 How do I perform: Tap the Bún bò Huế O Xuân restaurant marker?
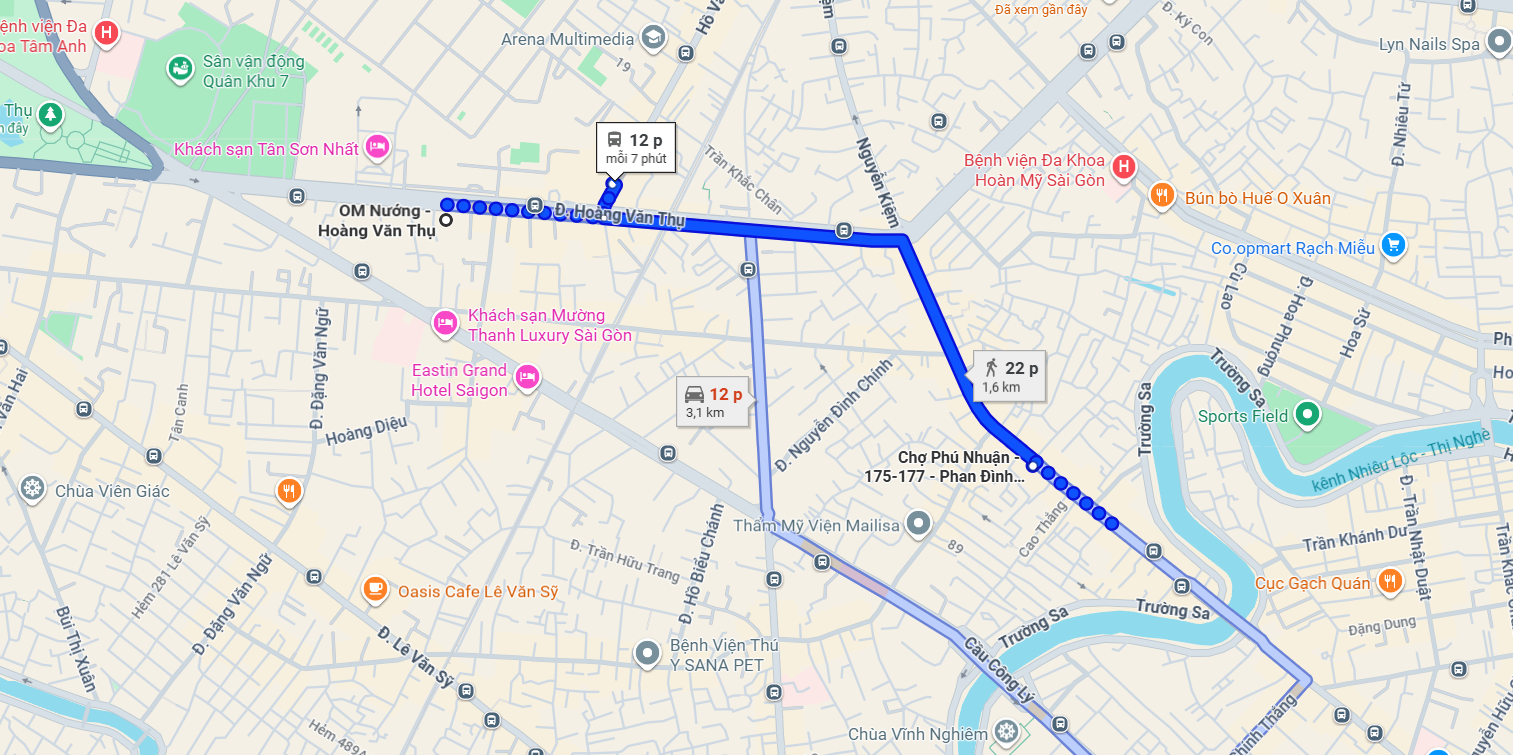click(1161, 195)
